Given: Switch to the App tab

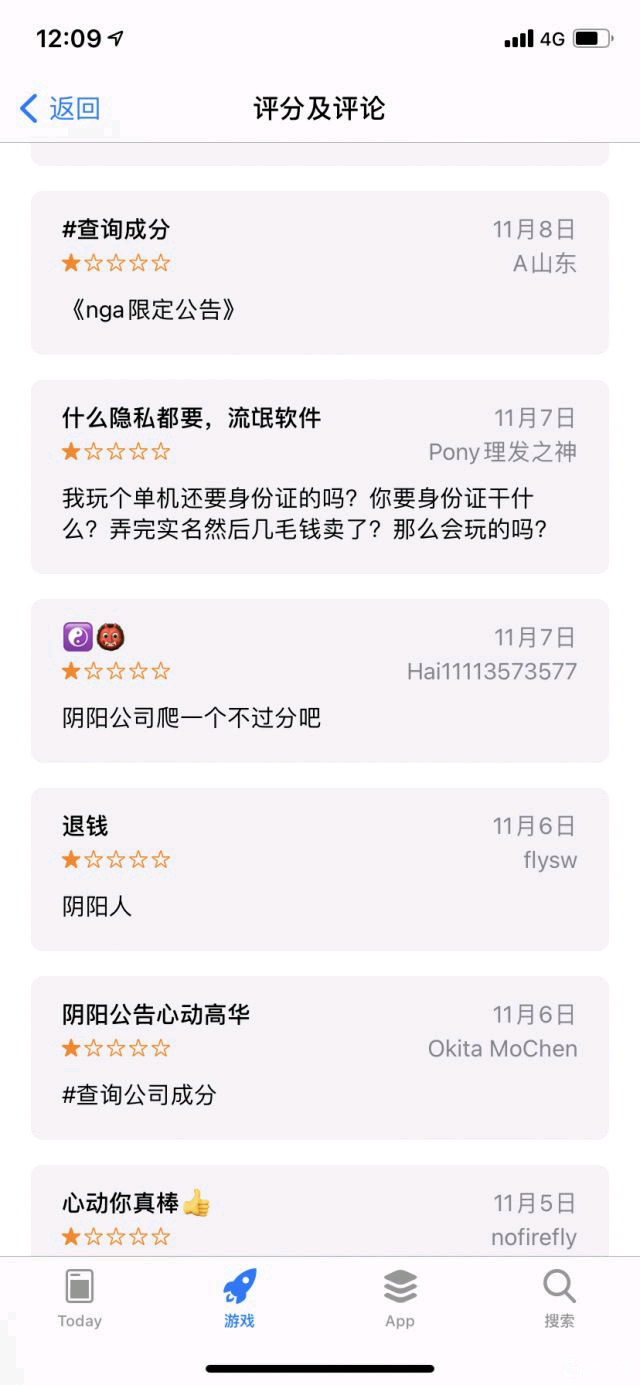Looking at the screenshot, I should coord(400,1298).
